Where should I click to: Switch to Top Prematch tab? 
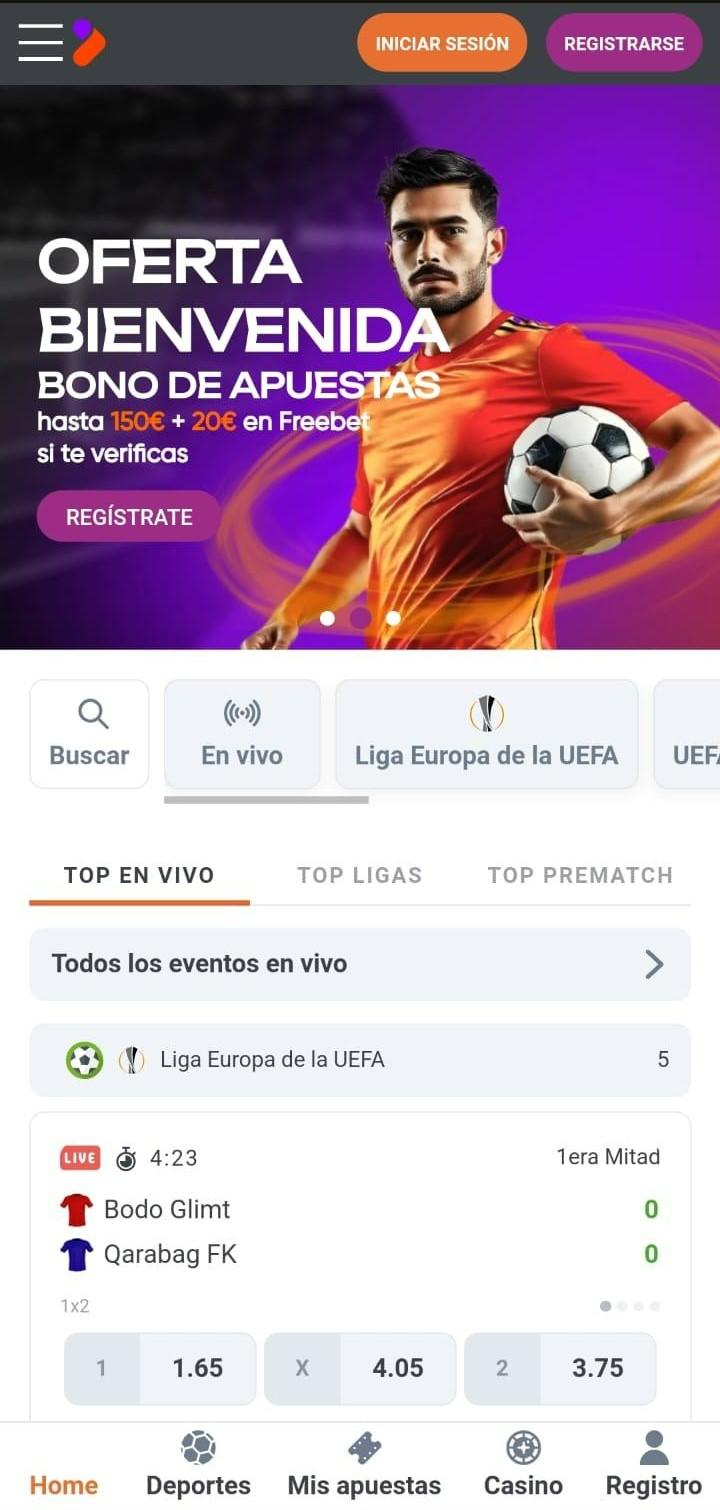point(580,875)
